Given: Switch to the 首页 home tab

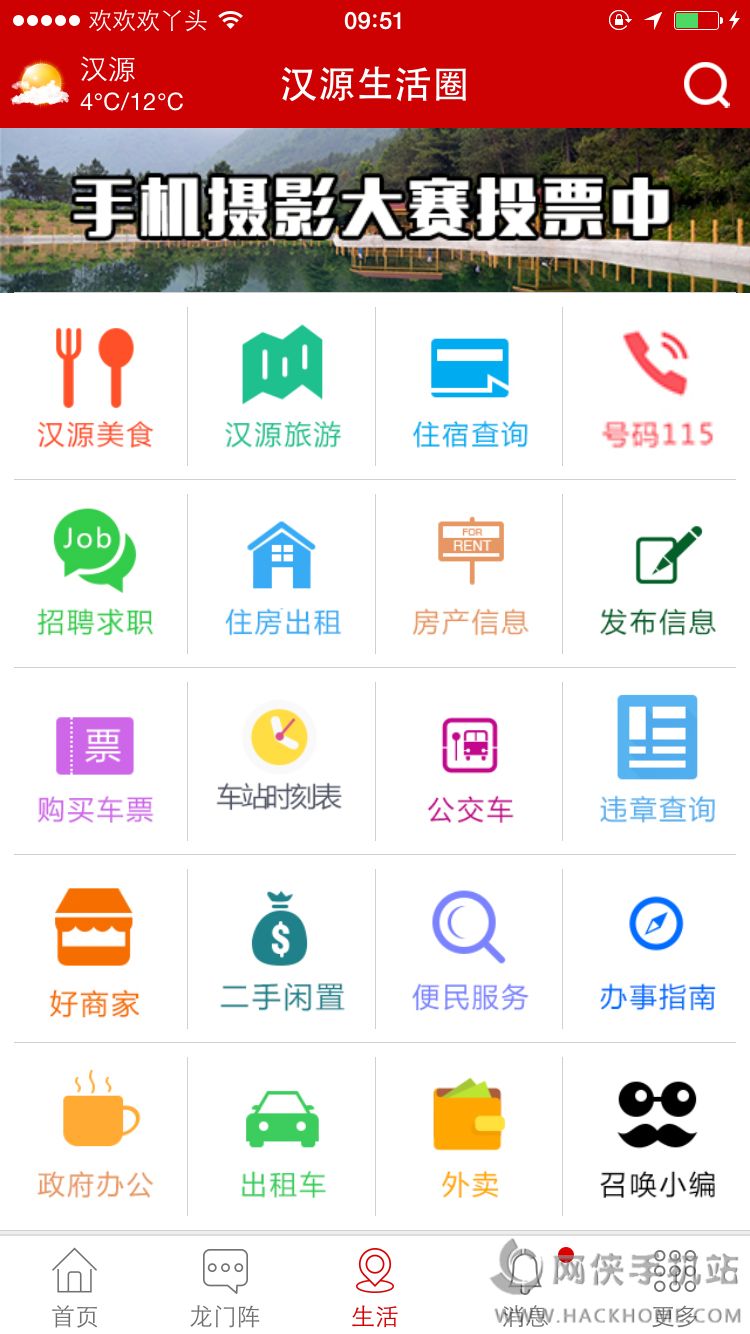Looking at the screenshot, I should (75, 1287).
